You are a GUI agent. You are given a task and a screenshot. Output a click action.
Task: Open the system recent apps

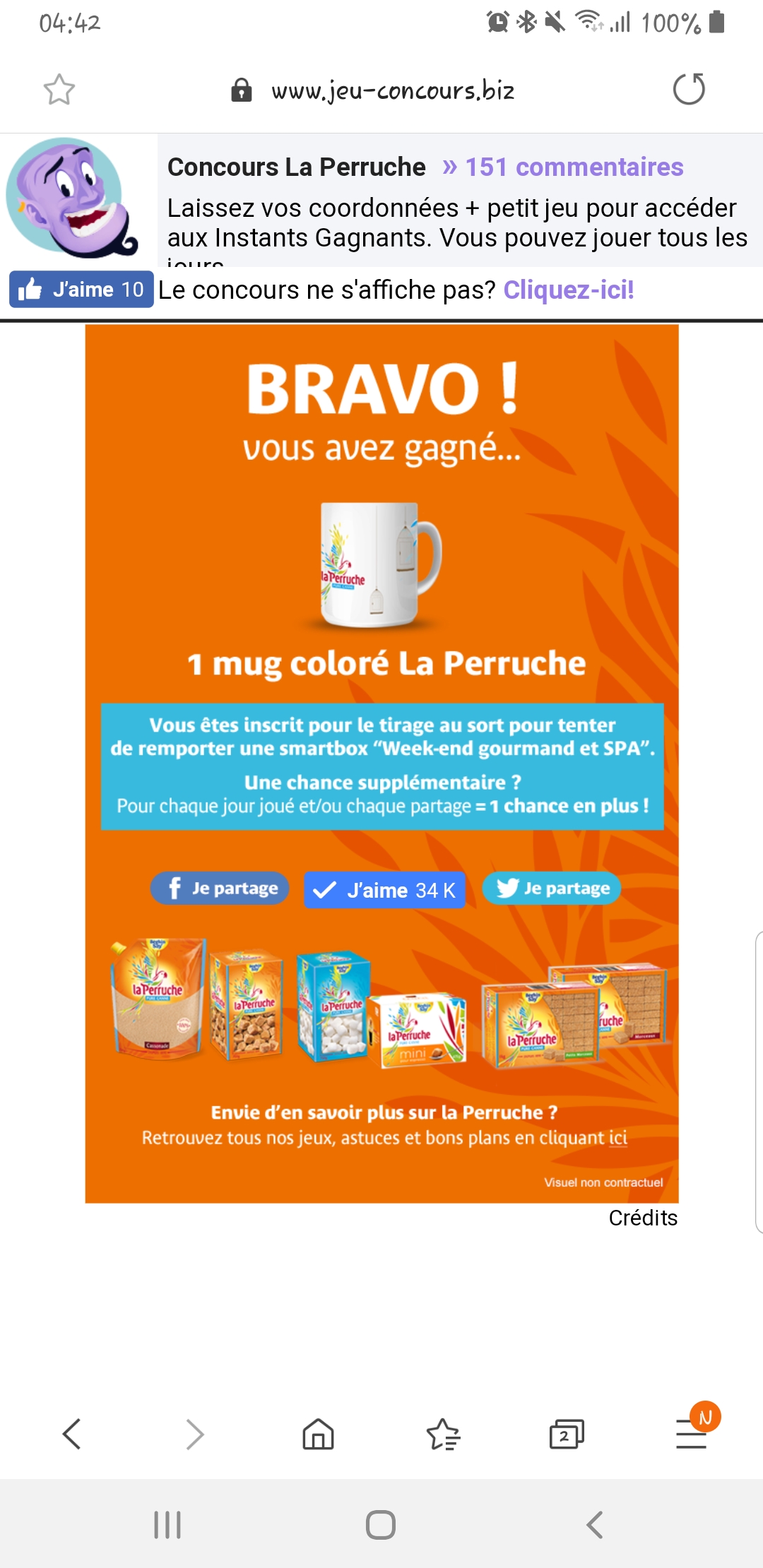(167, 1525)
